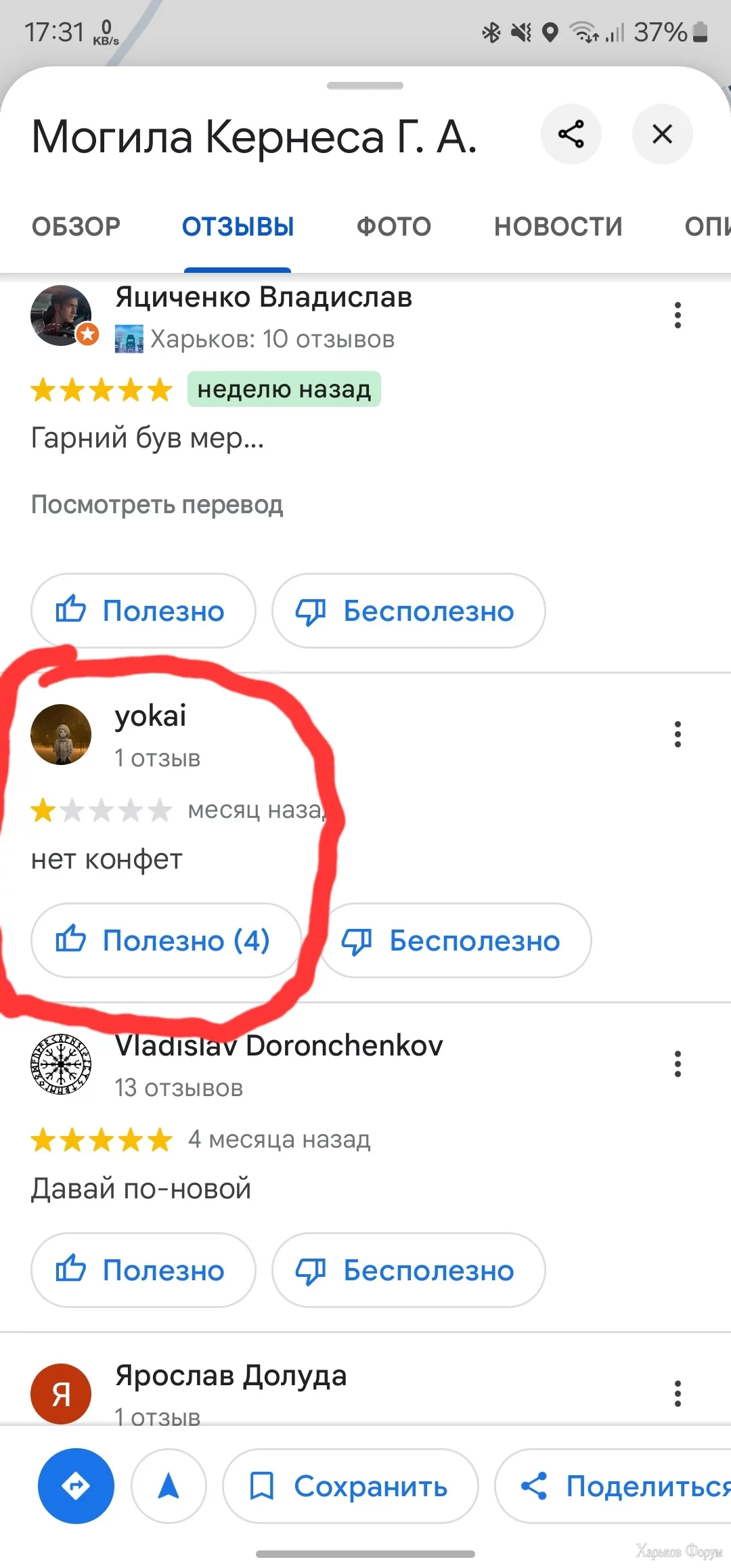731x1568 pixels.
Task: Open options for Vladislav Doronchenkov's review
Action: tap(678, 1064)
